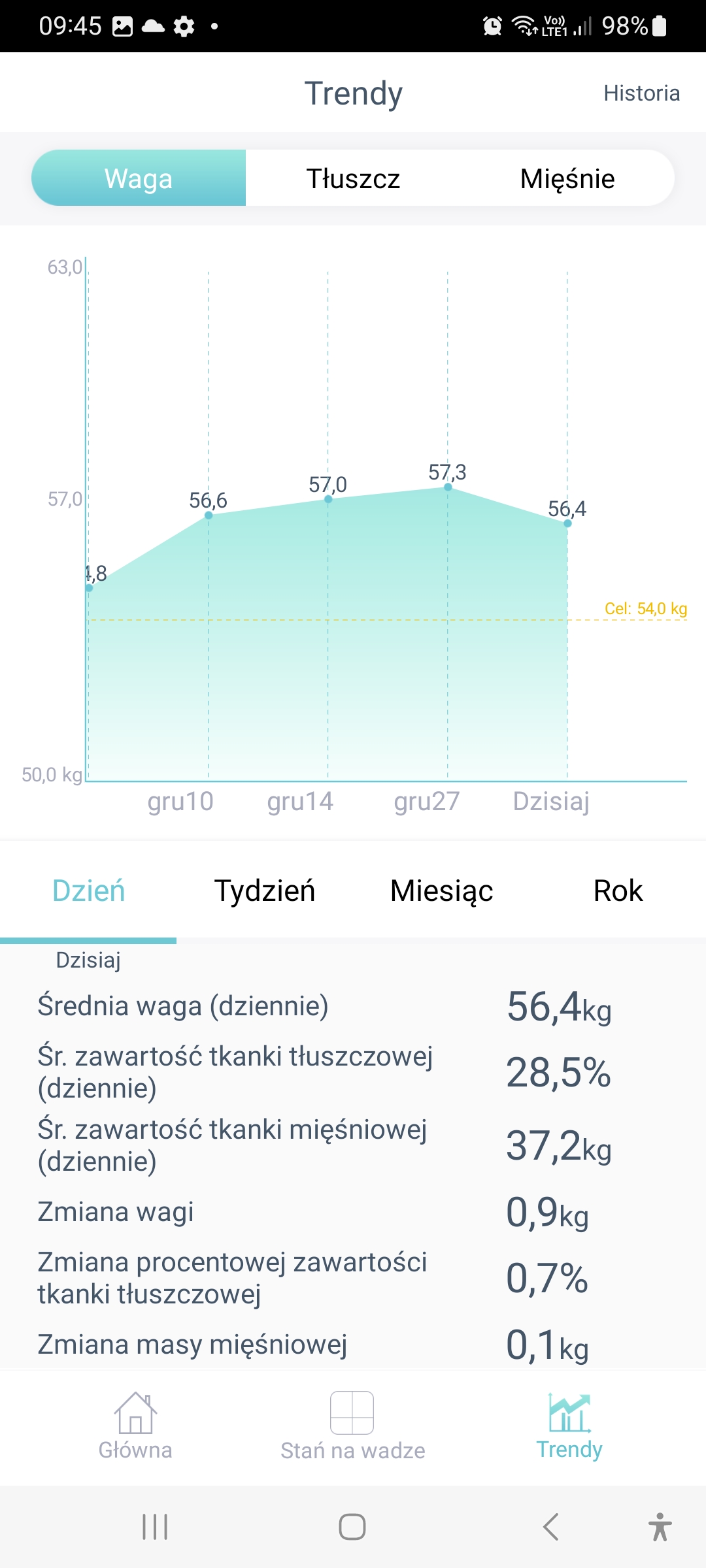The image size is (706, 1568).
Task: Select the Waga toggle pill
Action: (139, 178)
